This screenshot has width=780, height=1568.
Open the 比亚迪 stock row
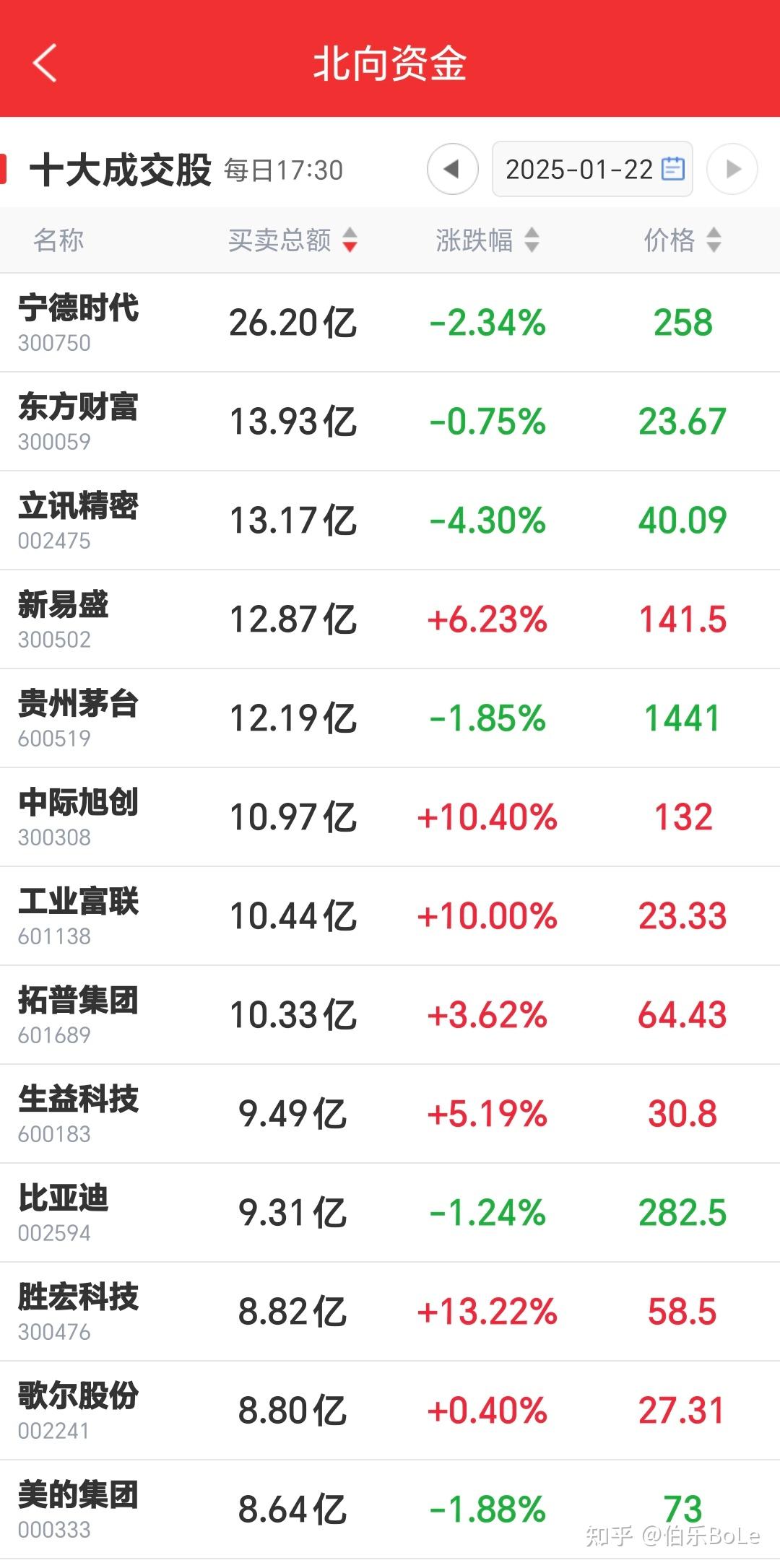390,1213
